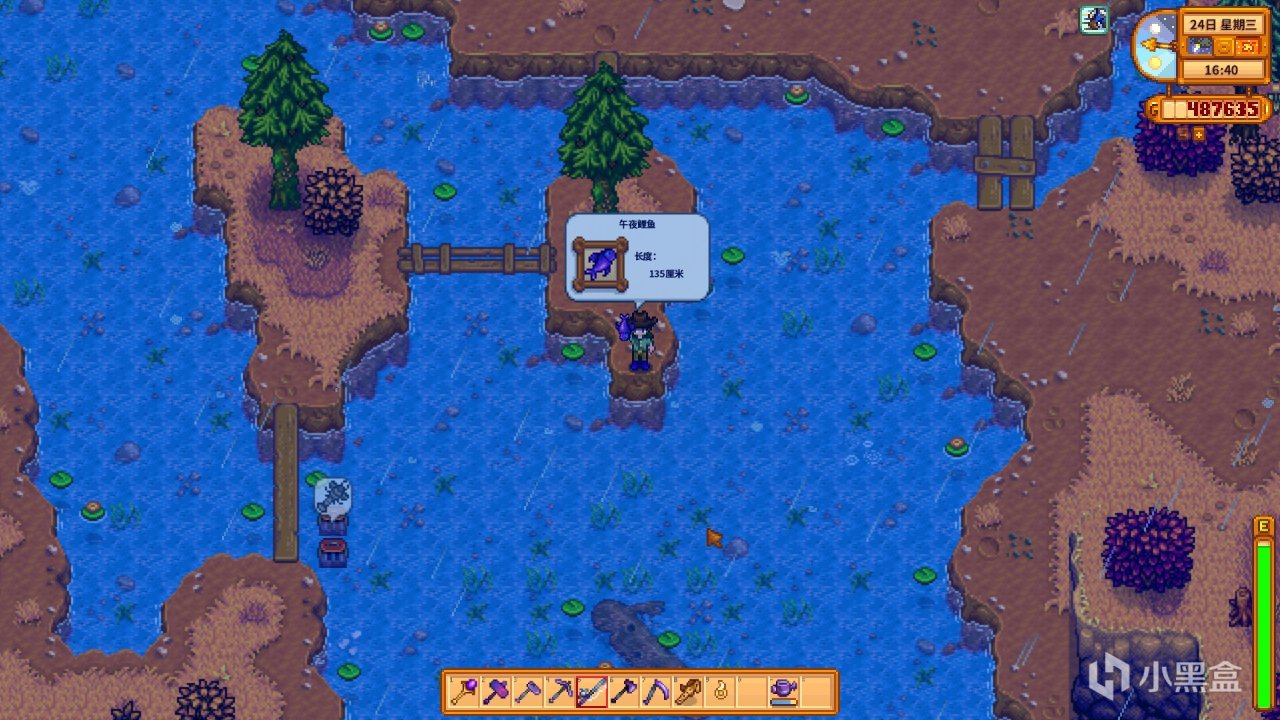Viewport: 1280px width, 720px height.
Task: Equip the iridium axe from the toolbar
Action: pos(624,692)
